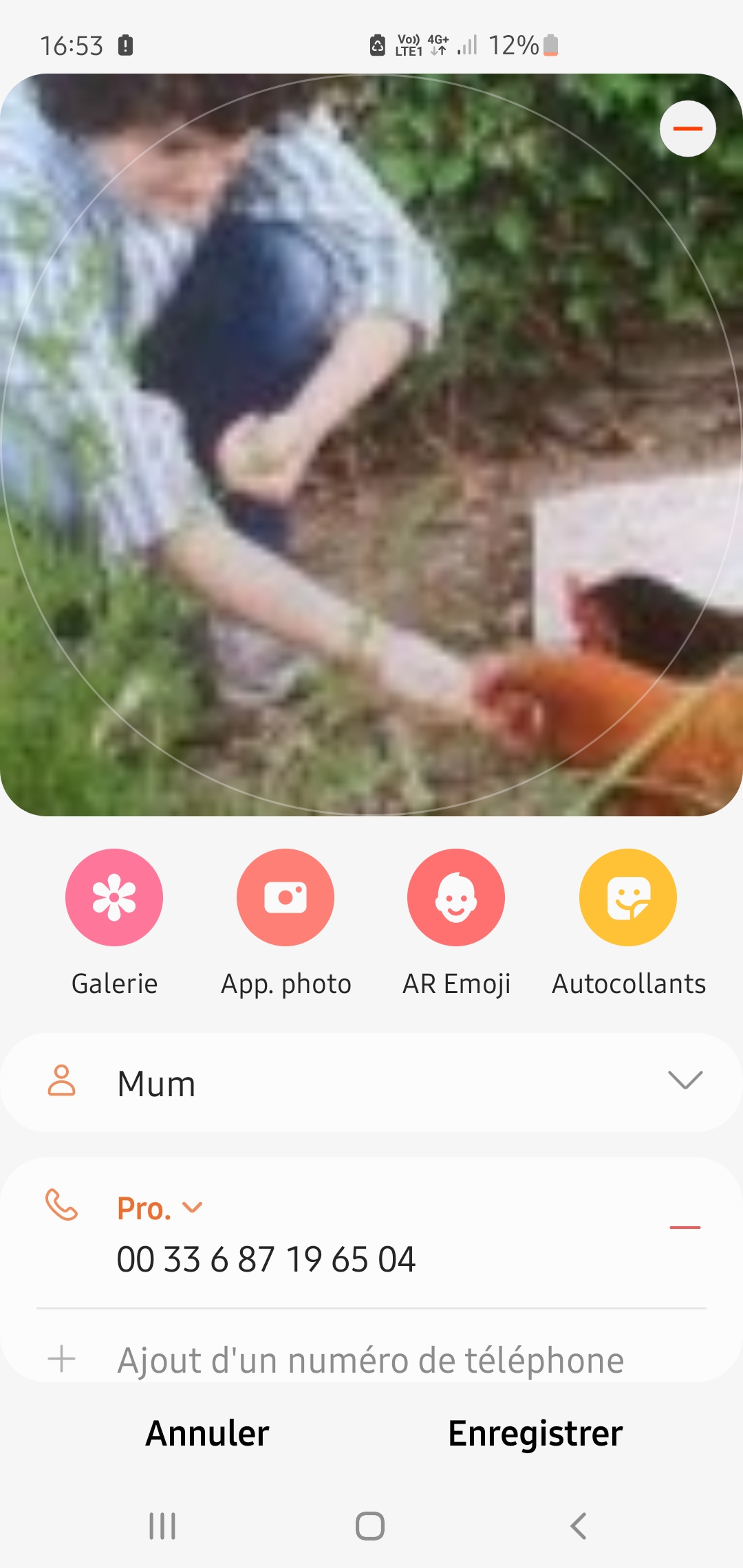The height and width of the screenshot is (1568, 743).
Task: Open App. photo to take a picture
Action: pyautogui.click(x=286, y=897)
